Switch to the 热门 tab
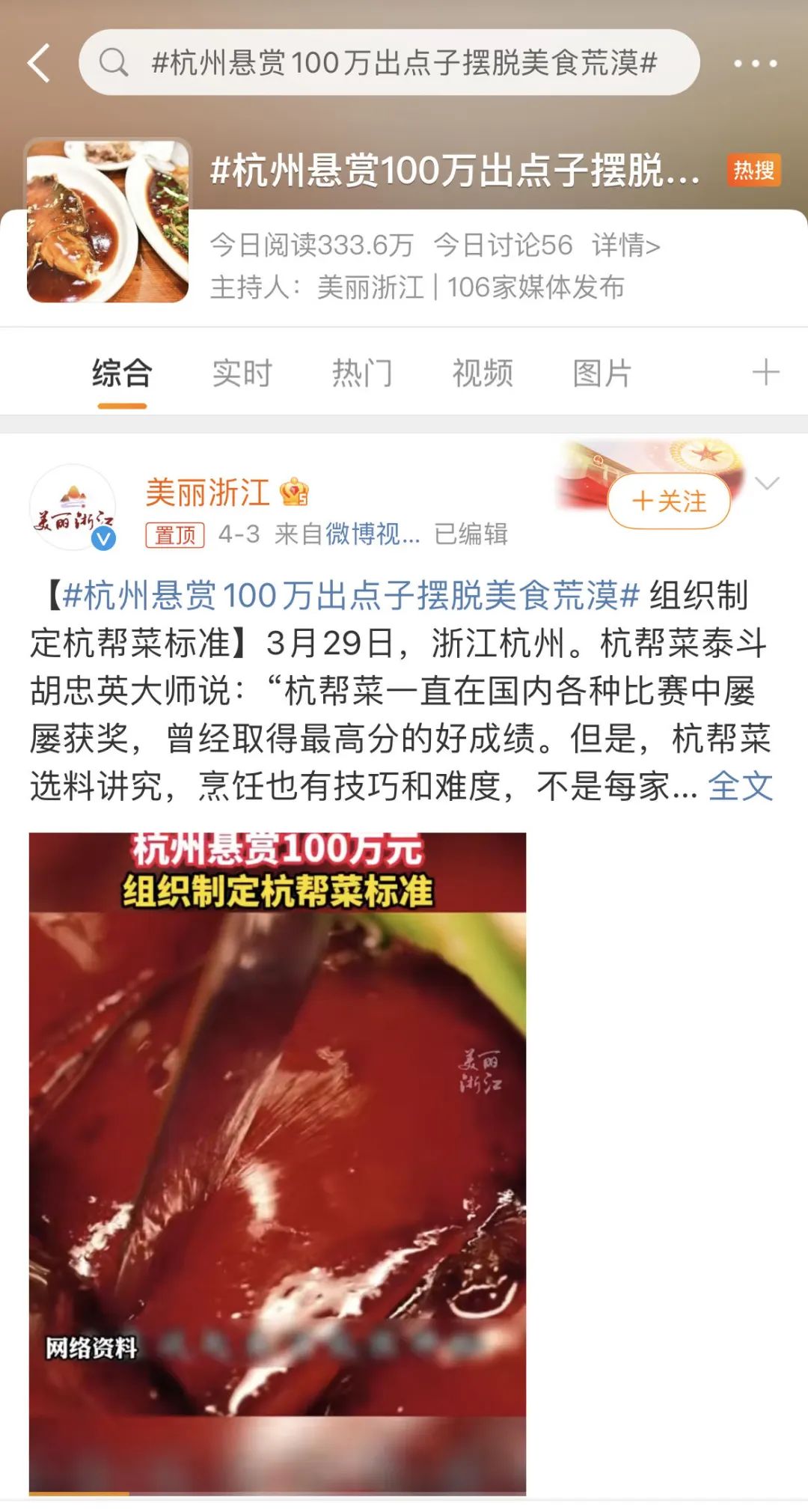 [x=362, y=373]
